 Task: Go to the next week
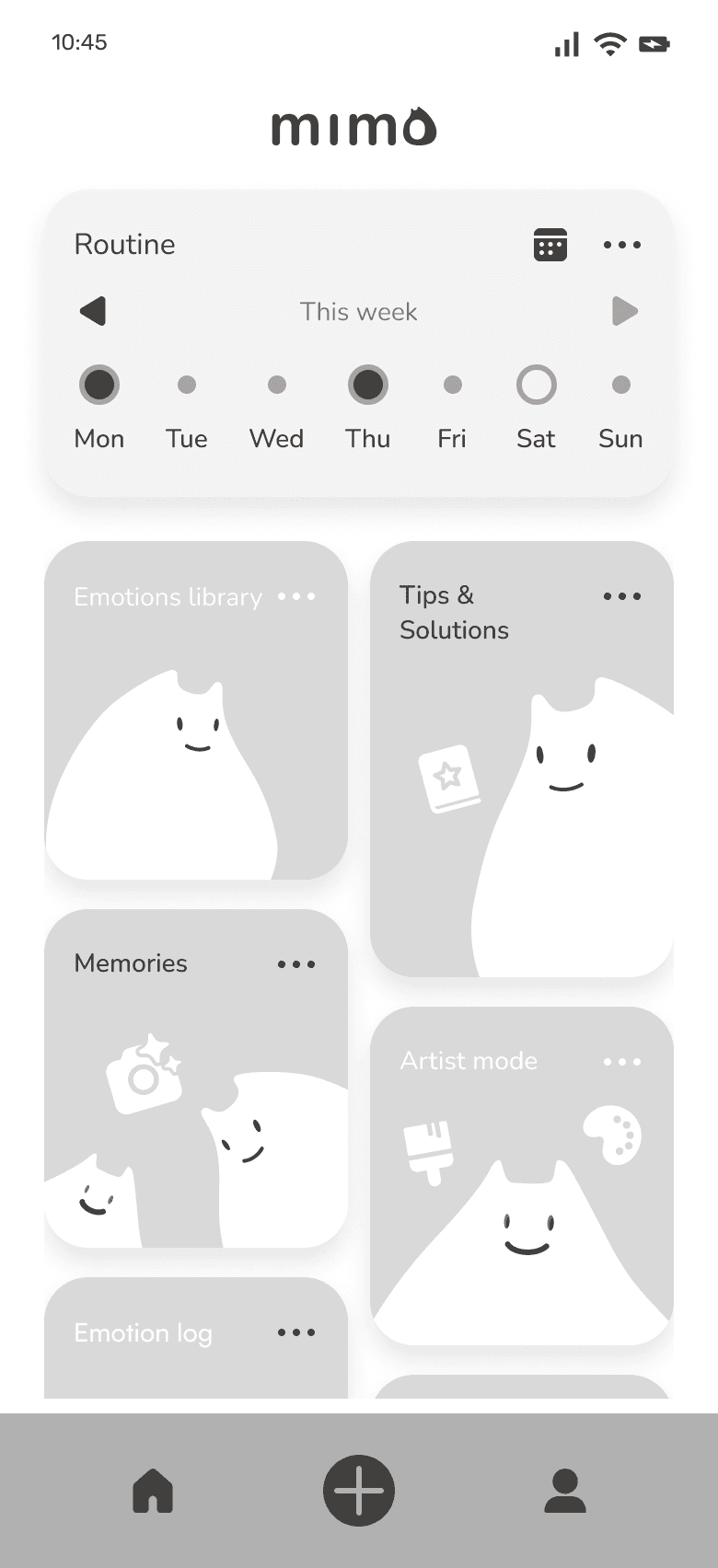(625, 311)
